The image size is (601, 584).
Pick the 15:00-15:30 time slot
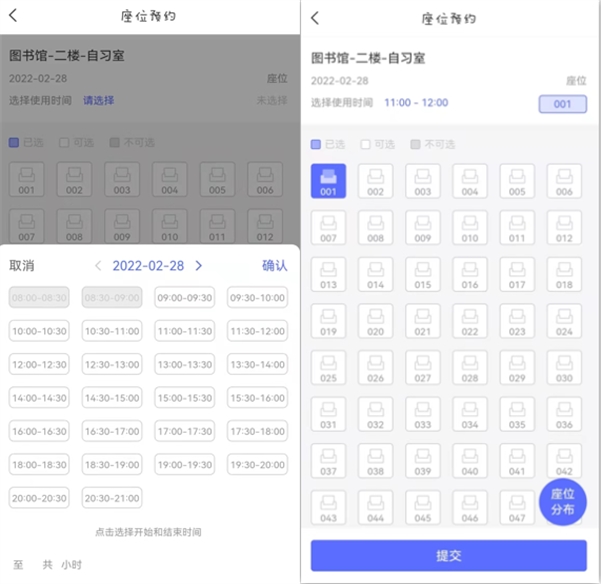(x=183, y=398)
